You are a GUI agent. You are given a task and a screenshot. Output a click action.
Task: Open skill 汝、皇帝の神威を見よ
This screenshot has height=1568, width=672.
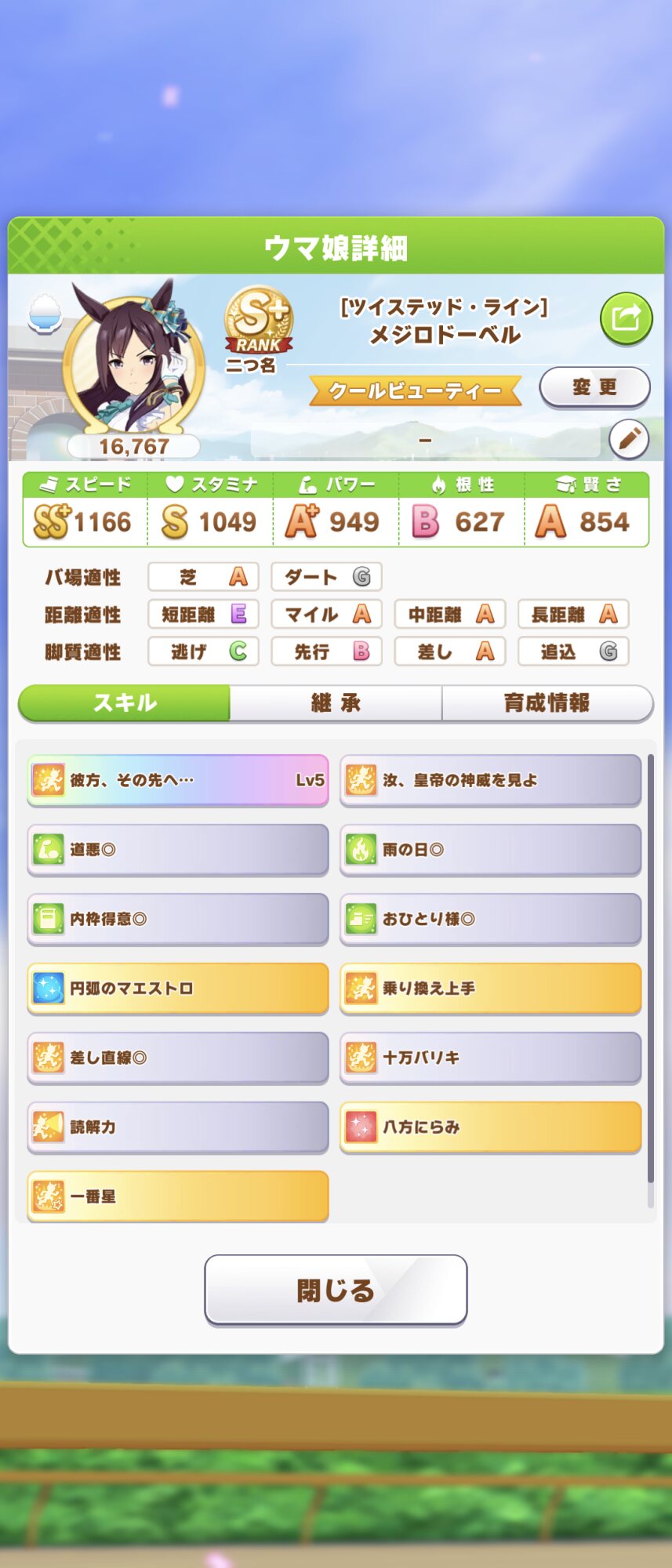[490, 780]
